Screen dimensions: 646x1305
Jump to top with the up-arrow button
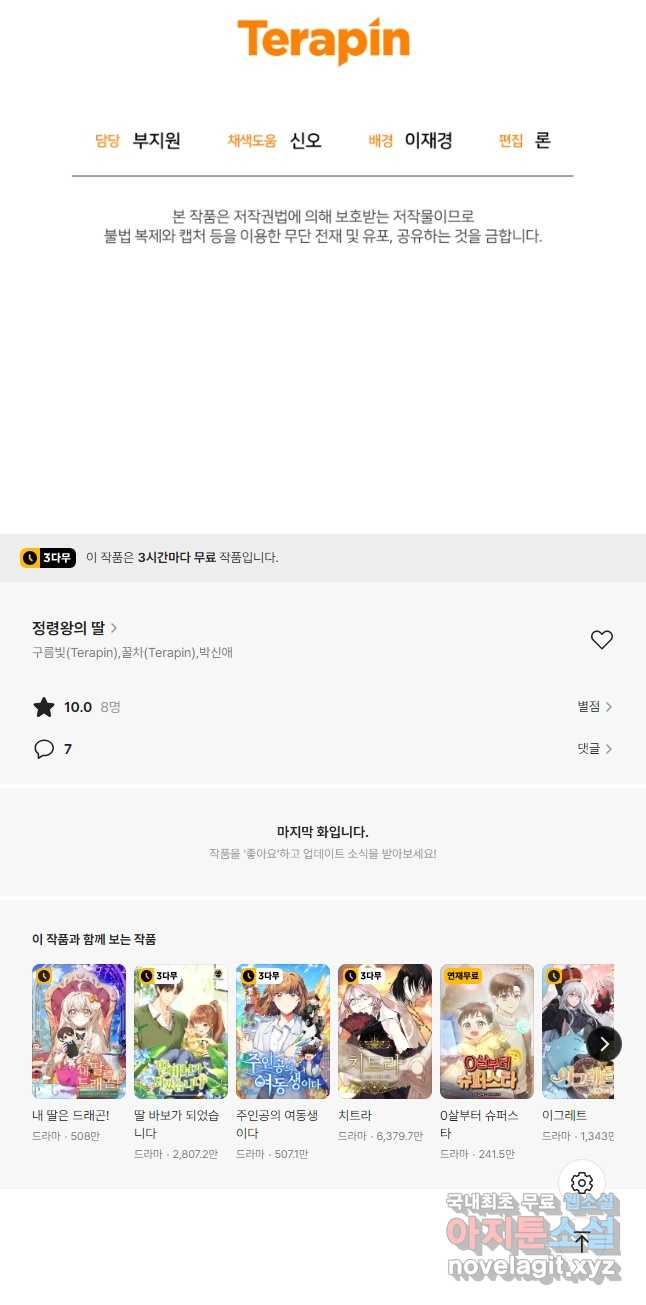[x=582, y=1242]
